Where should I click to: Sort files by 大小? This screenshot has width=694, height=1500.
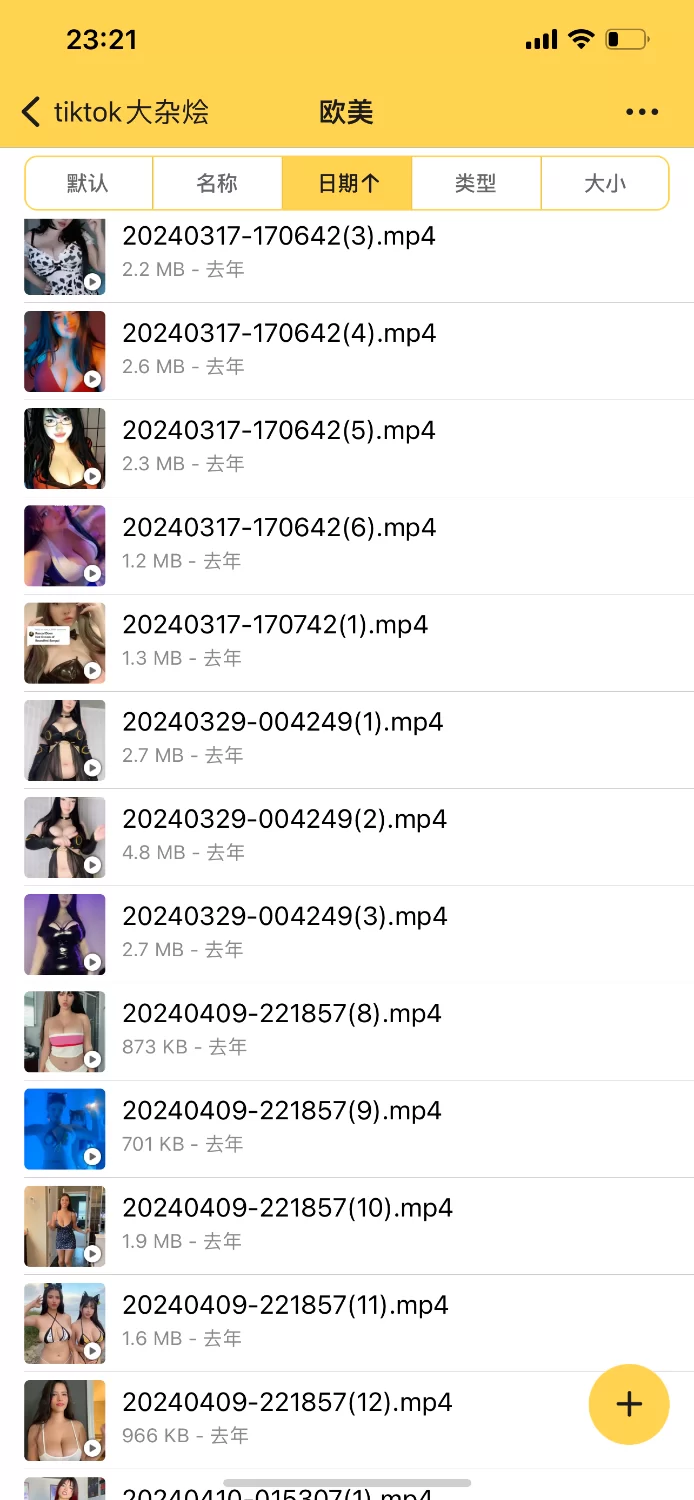click(604, 183)
